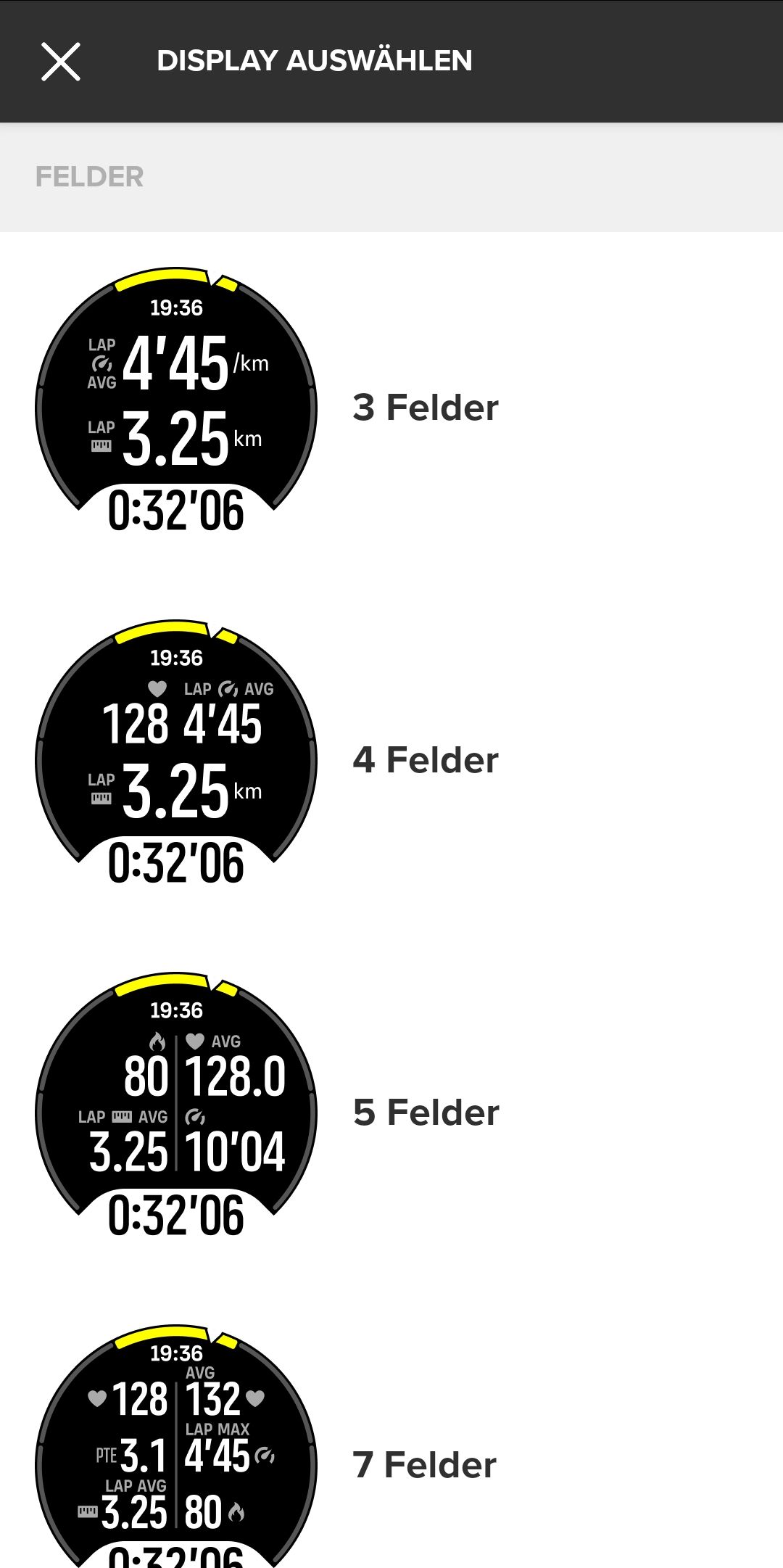Pick the 5 Felder display layout
This screenshot has width=783, height=1568.
coord(391,1113)
